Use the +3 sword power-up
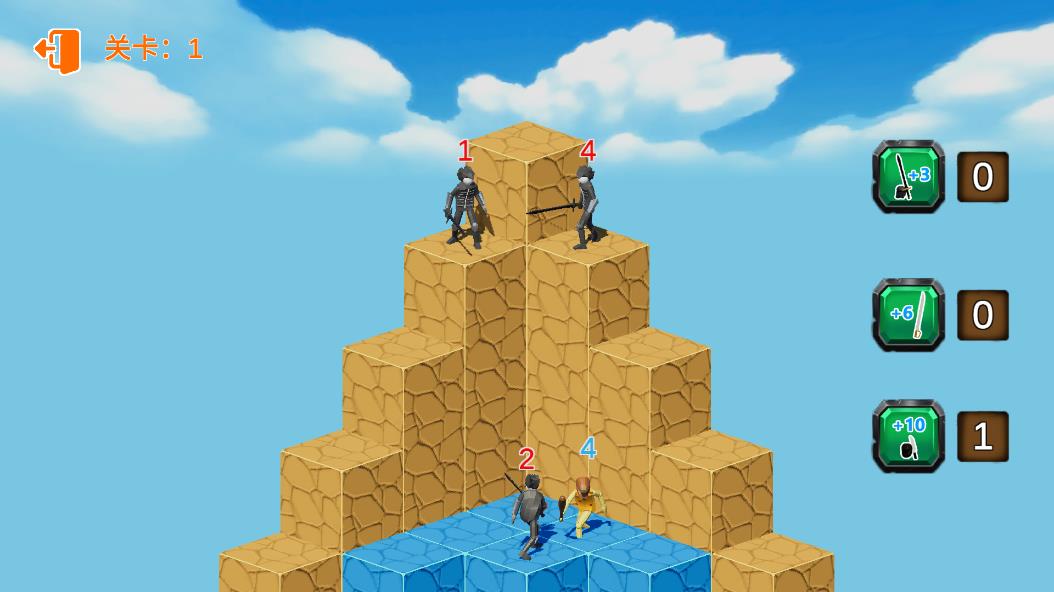Screen dimensions: 1054x592 click(x=908, y=177)
